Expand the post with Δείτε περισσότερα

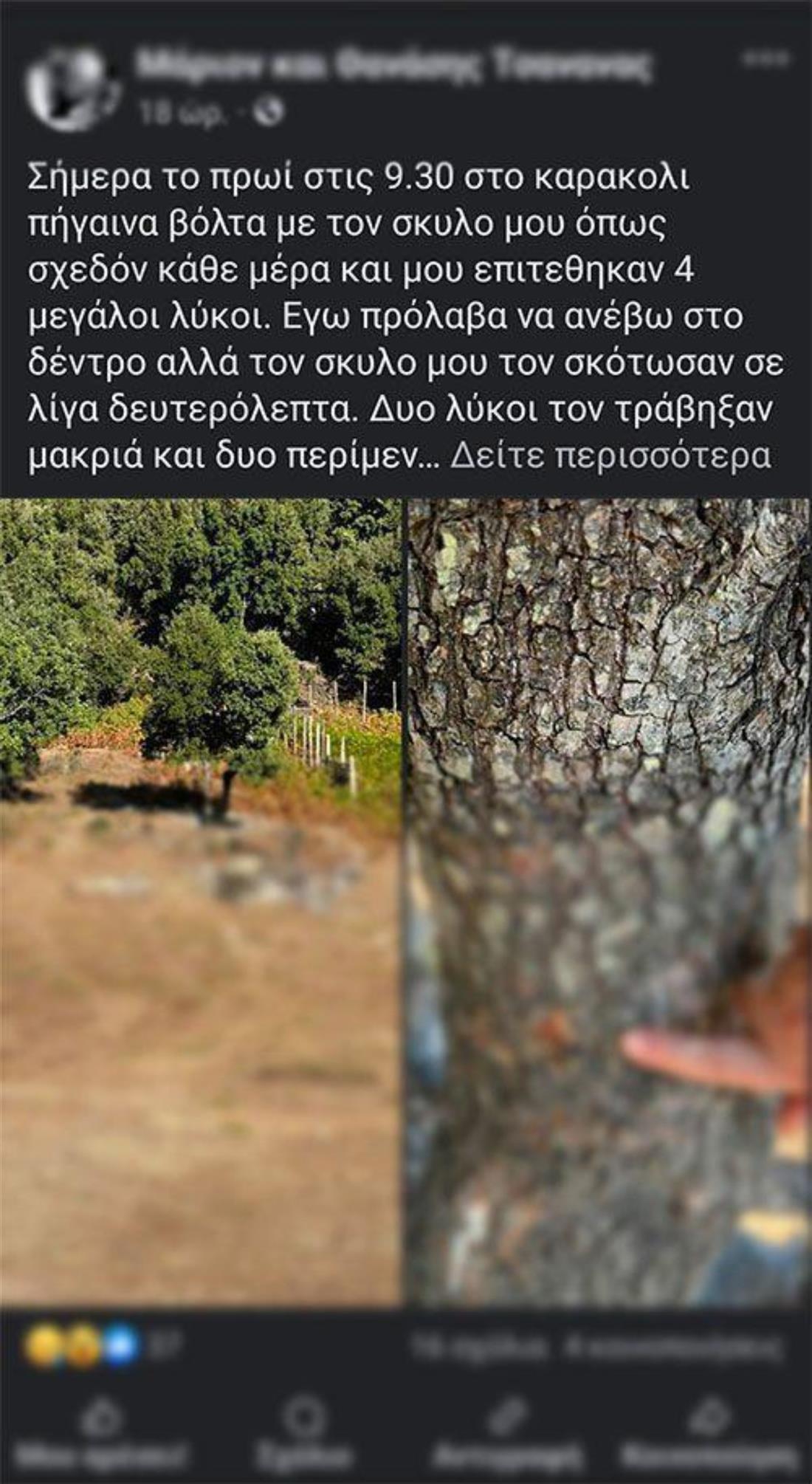click(x=610, y=456)
